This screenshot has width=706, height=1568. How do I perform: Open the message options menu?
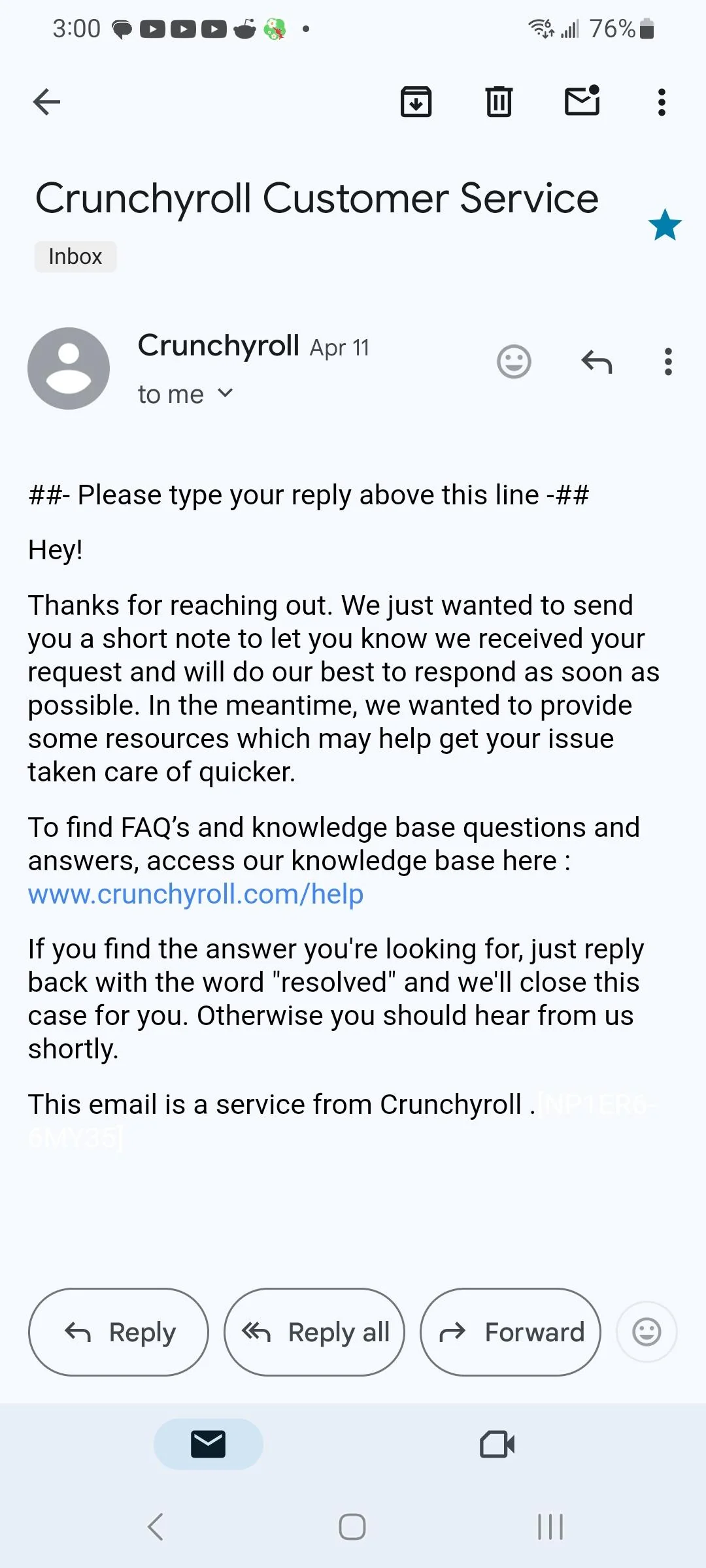pos(667,362)
